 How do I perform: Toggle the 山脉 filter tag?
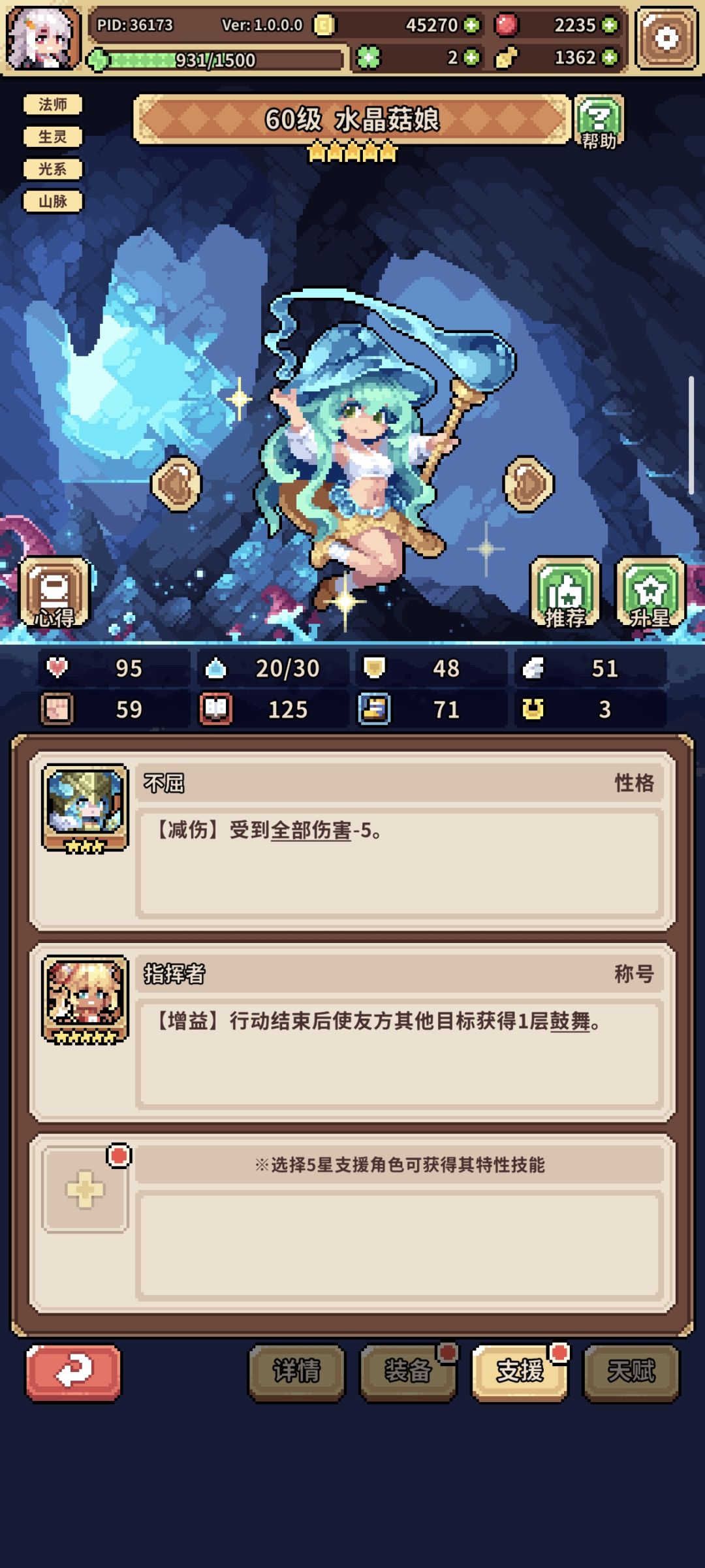pos(53,201)
